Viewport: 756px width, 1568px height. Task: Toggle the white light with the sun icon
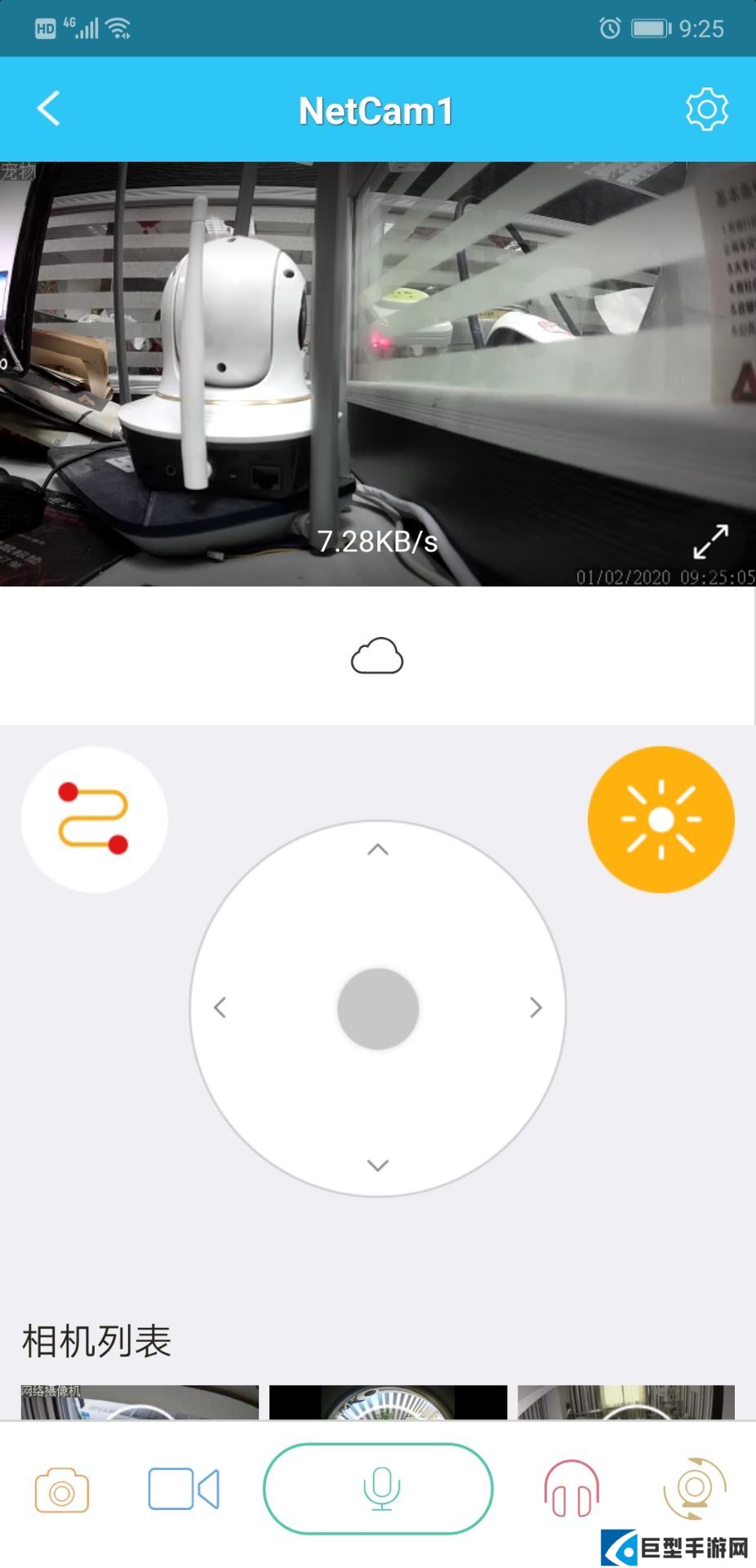click(660, 818)
